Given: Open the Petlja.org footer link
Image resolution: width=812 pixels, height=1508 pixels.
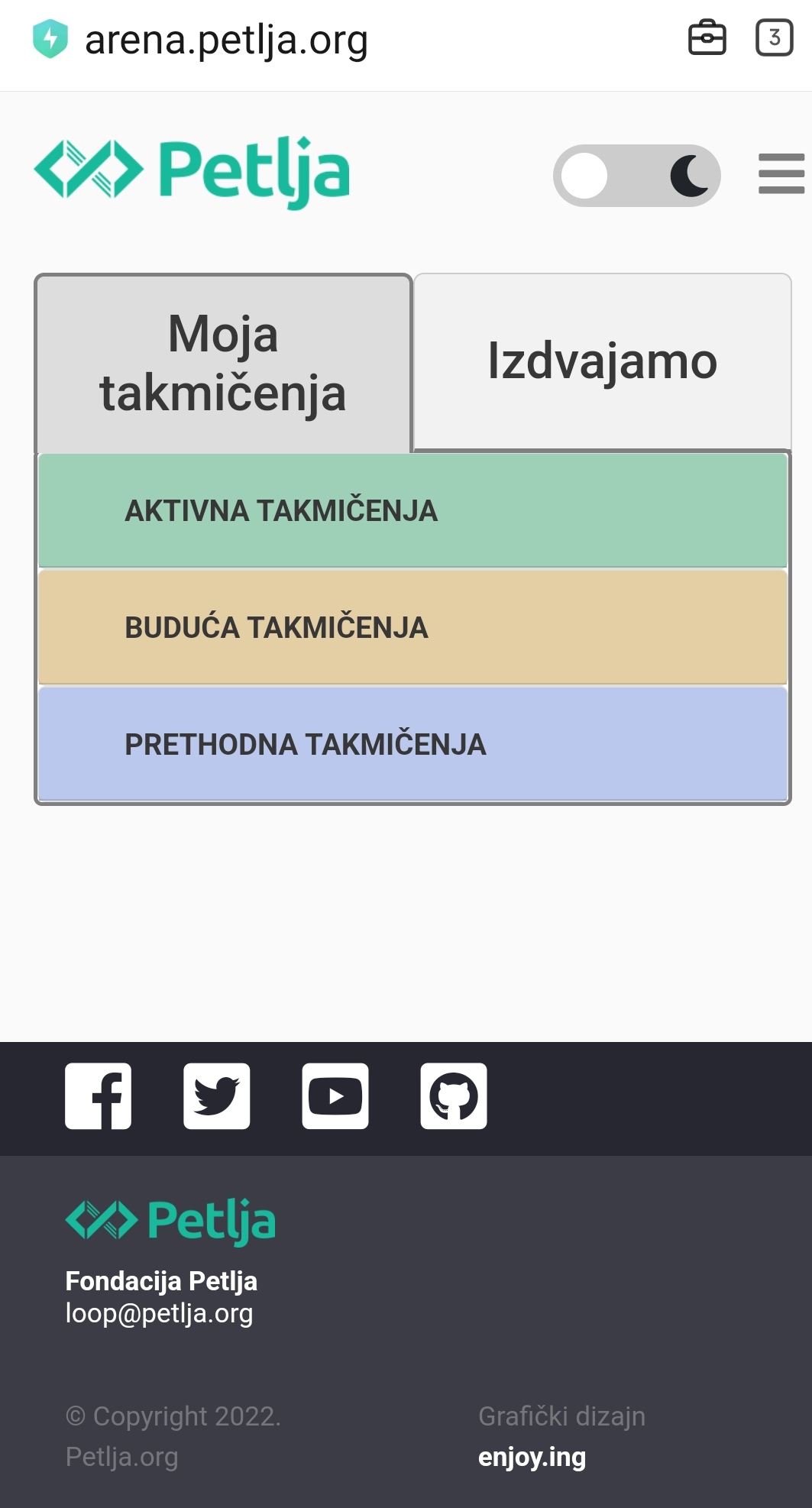Looking at the screenshot, I should pyautogui.click(x=122, y=1457).
